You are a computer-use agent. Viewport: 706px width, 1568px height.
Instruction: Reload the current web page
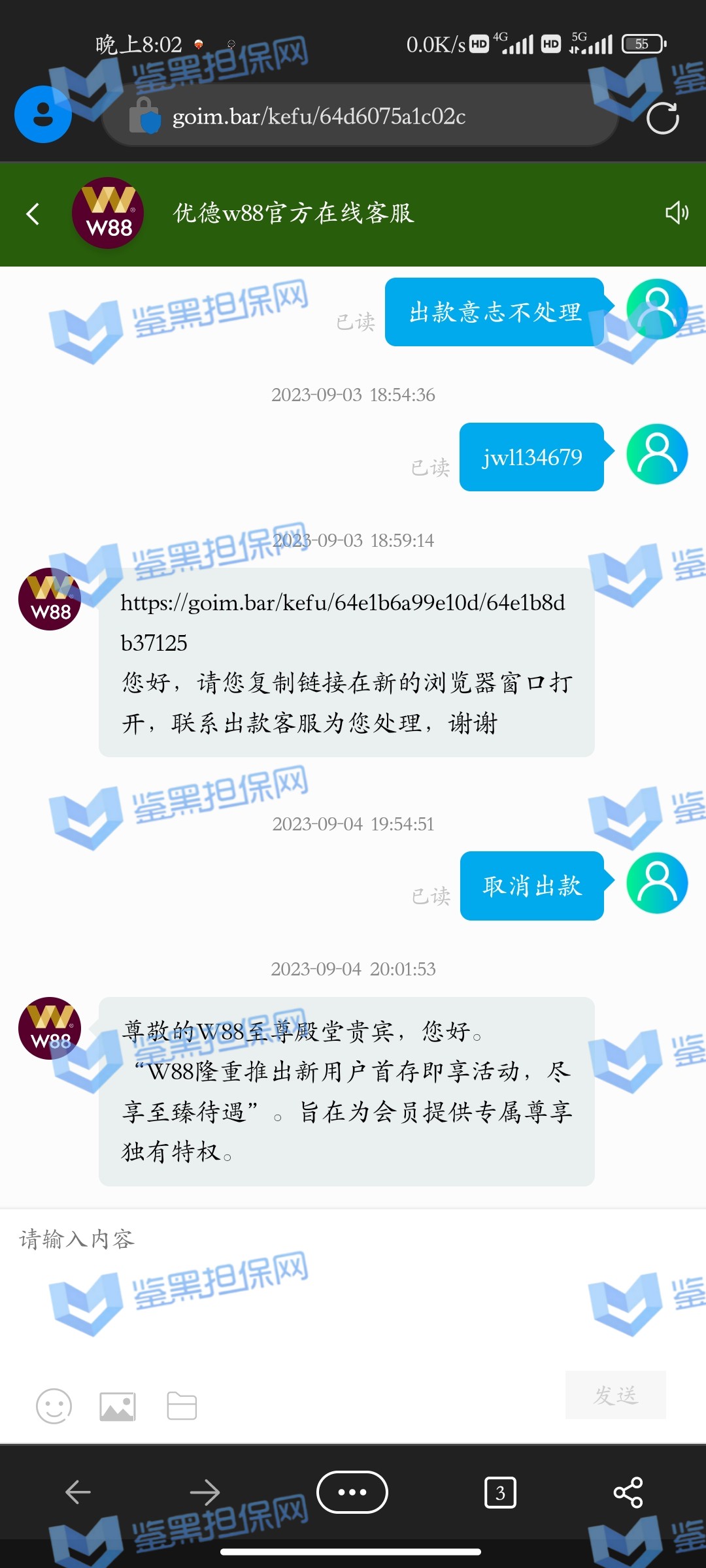(x=662, y=118)
